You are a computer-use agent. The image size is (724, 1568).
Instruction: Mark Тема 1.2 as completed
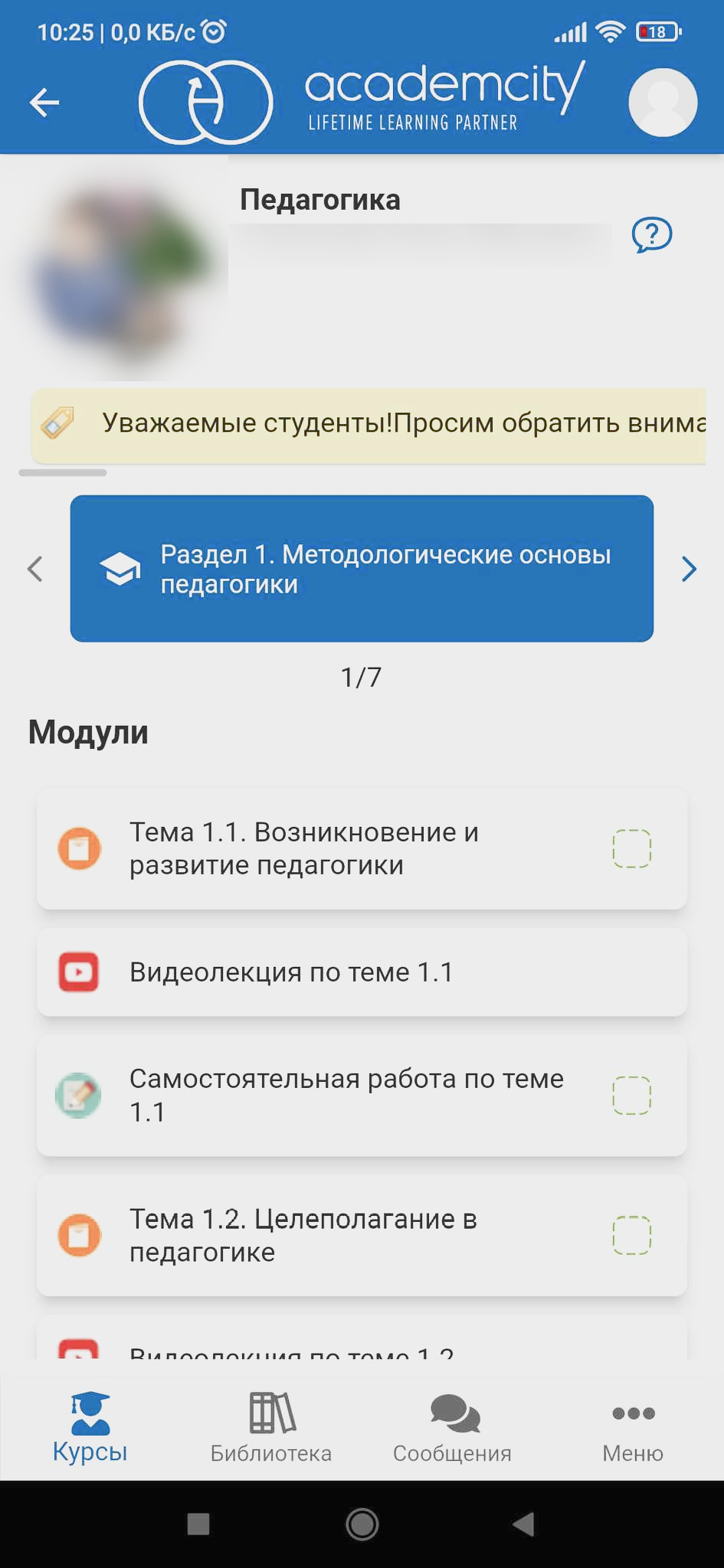pos(631,1235)
